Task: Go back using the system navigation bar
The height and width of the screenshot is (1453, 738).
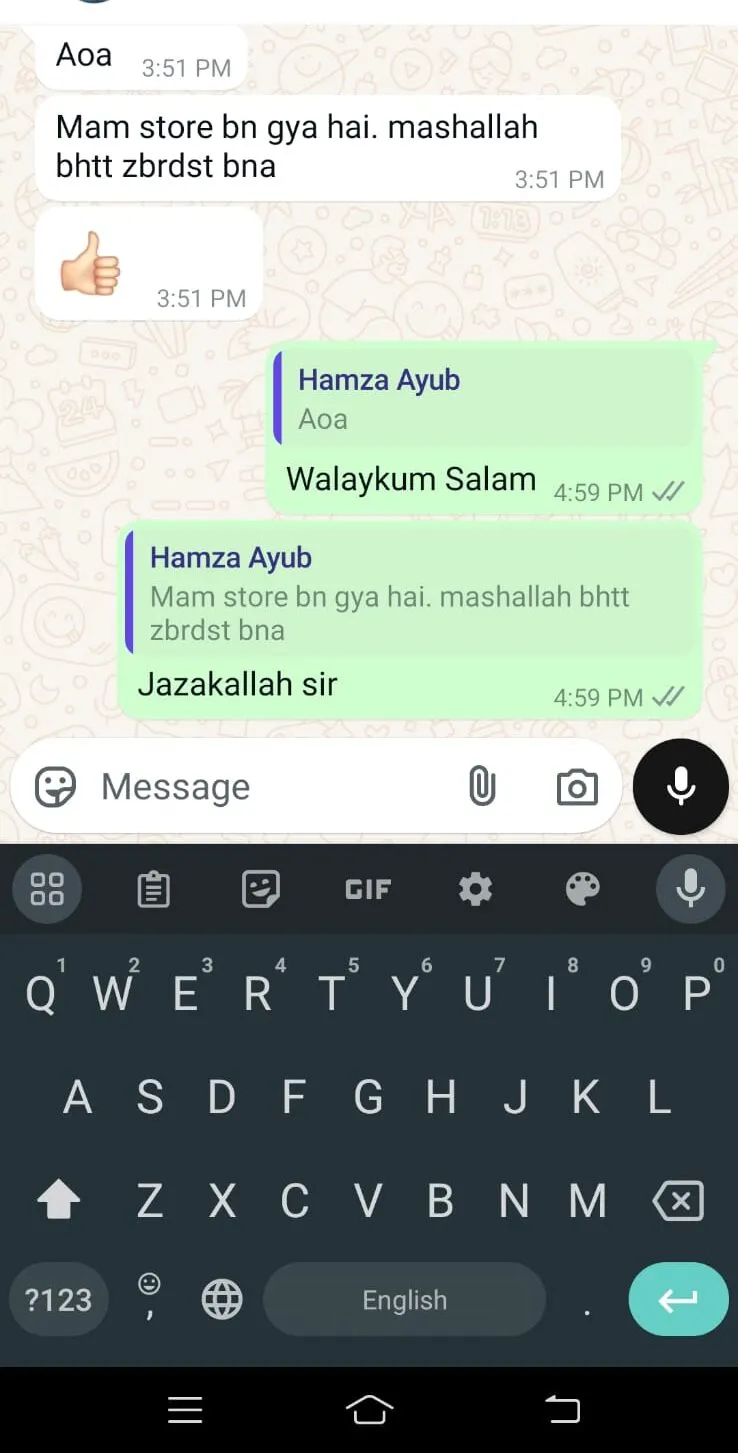Action: coord(562,1410)
